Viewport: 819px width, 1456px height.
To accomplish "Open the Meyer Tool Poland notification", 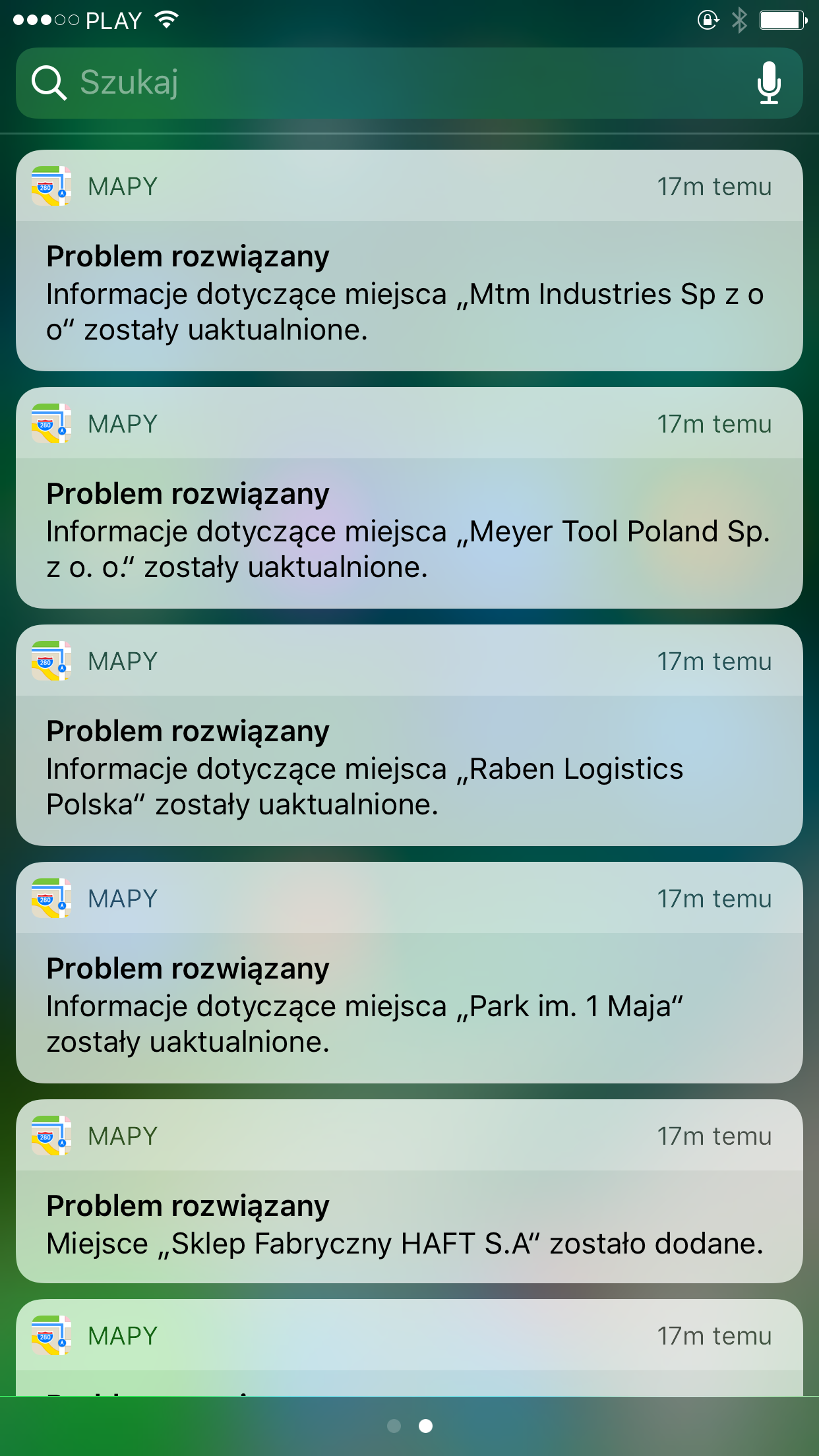I will [x=409, y=531].
